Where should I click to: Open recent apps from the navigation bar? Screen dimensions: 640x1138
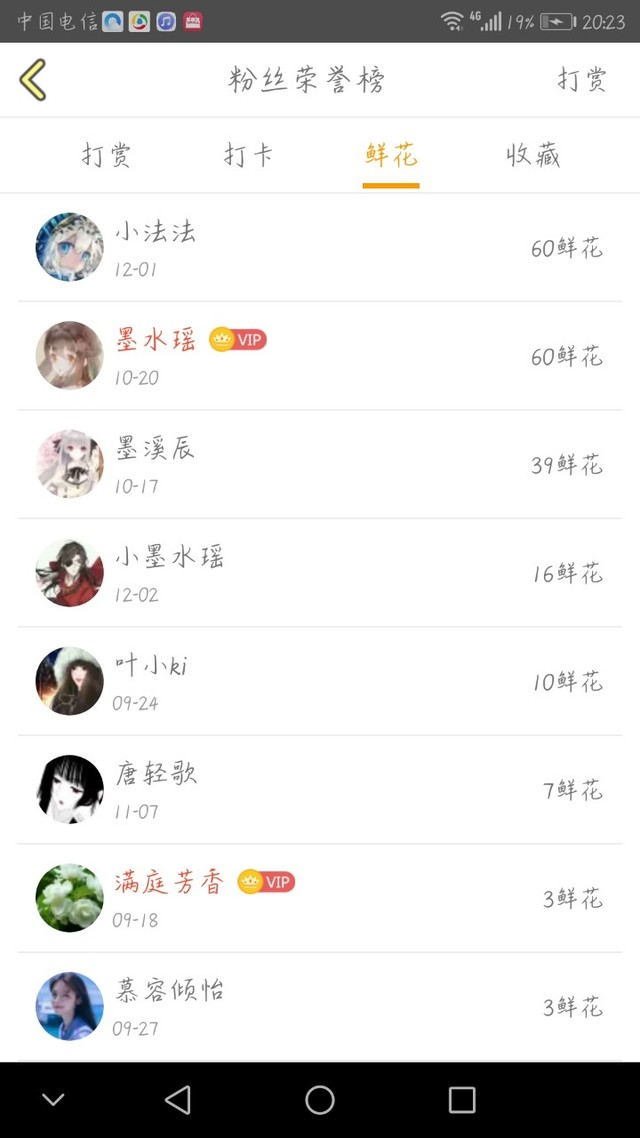(462, 1100)
